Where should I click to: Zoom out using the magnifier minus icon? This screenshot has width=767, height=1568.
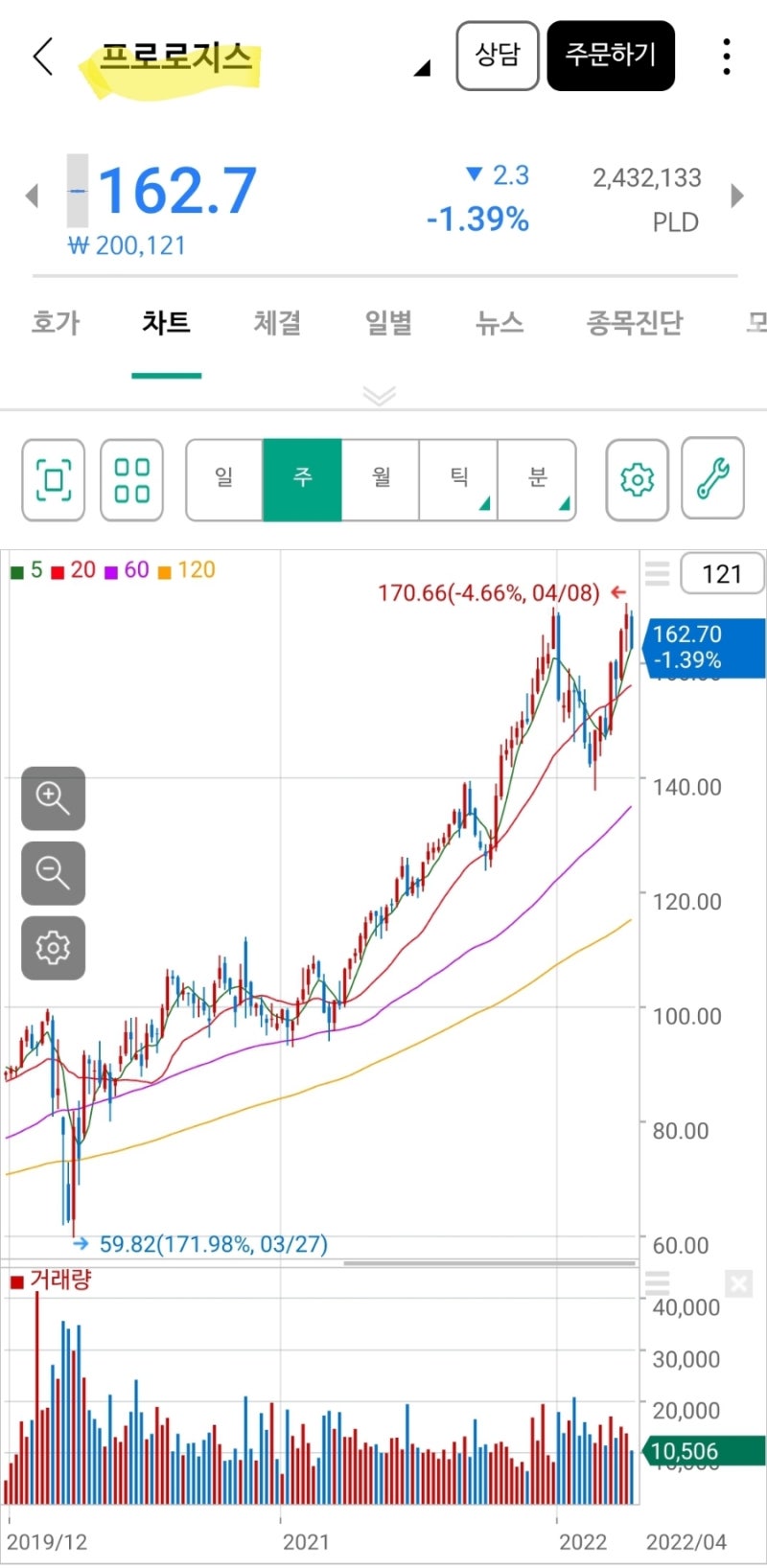(x=53, y=873)
